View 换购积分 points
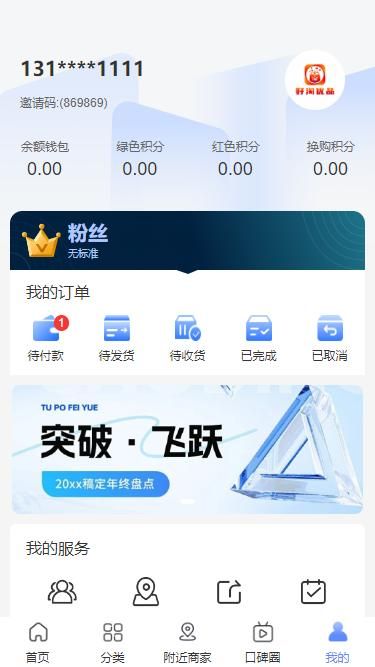375x667 pixels. coord(330,158)
